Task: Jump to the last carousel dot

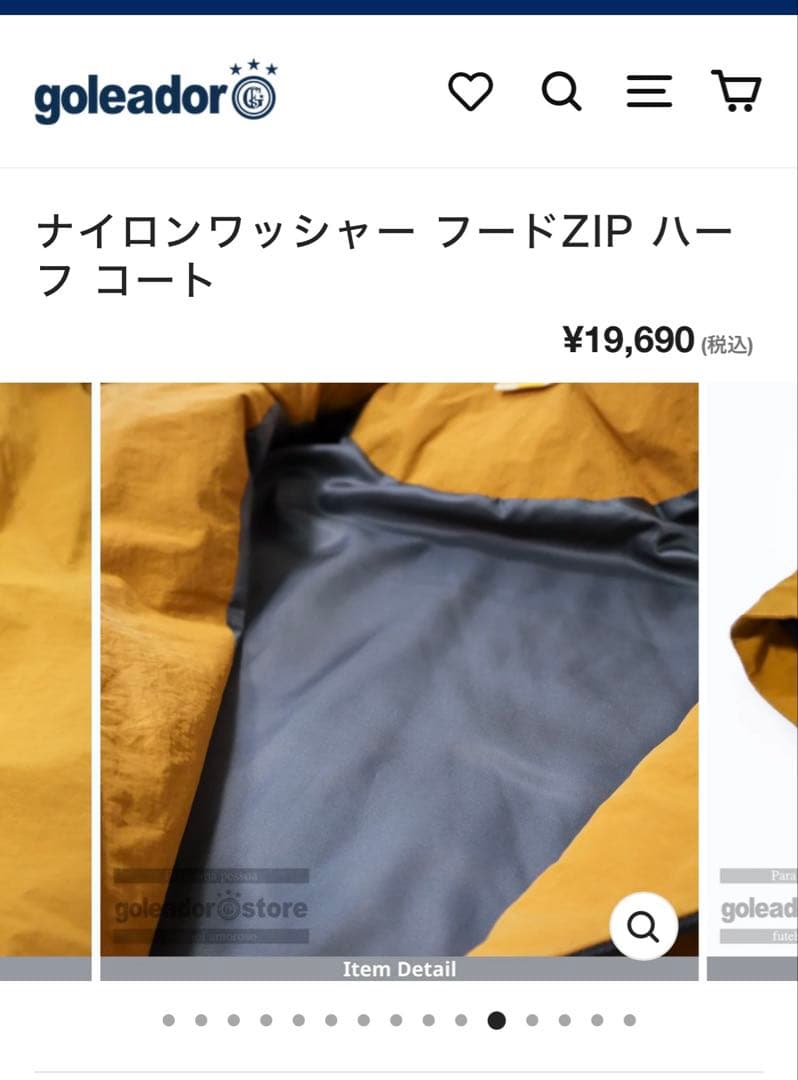Action: tap(629, 1020)
